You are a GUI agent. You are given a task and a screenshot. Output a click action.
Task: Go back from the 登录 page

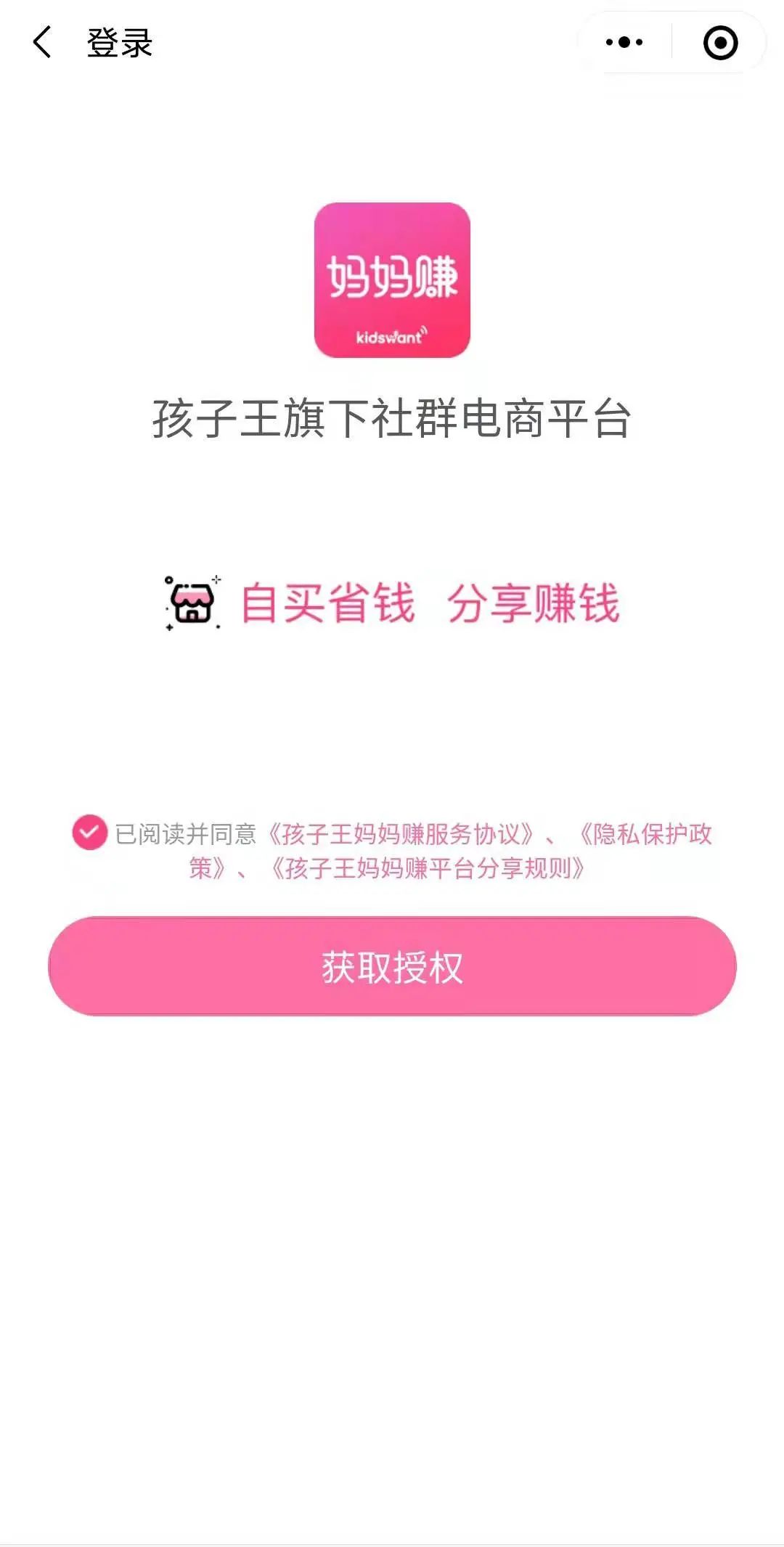(x=43, y=42)
